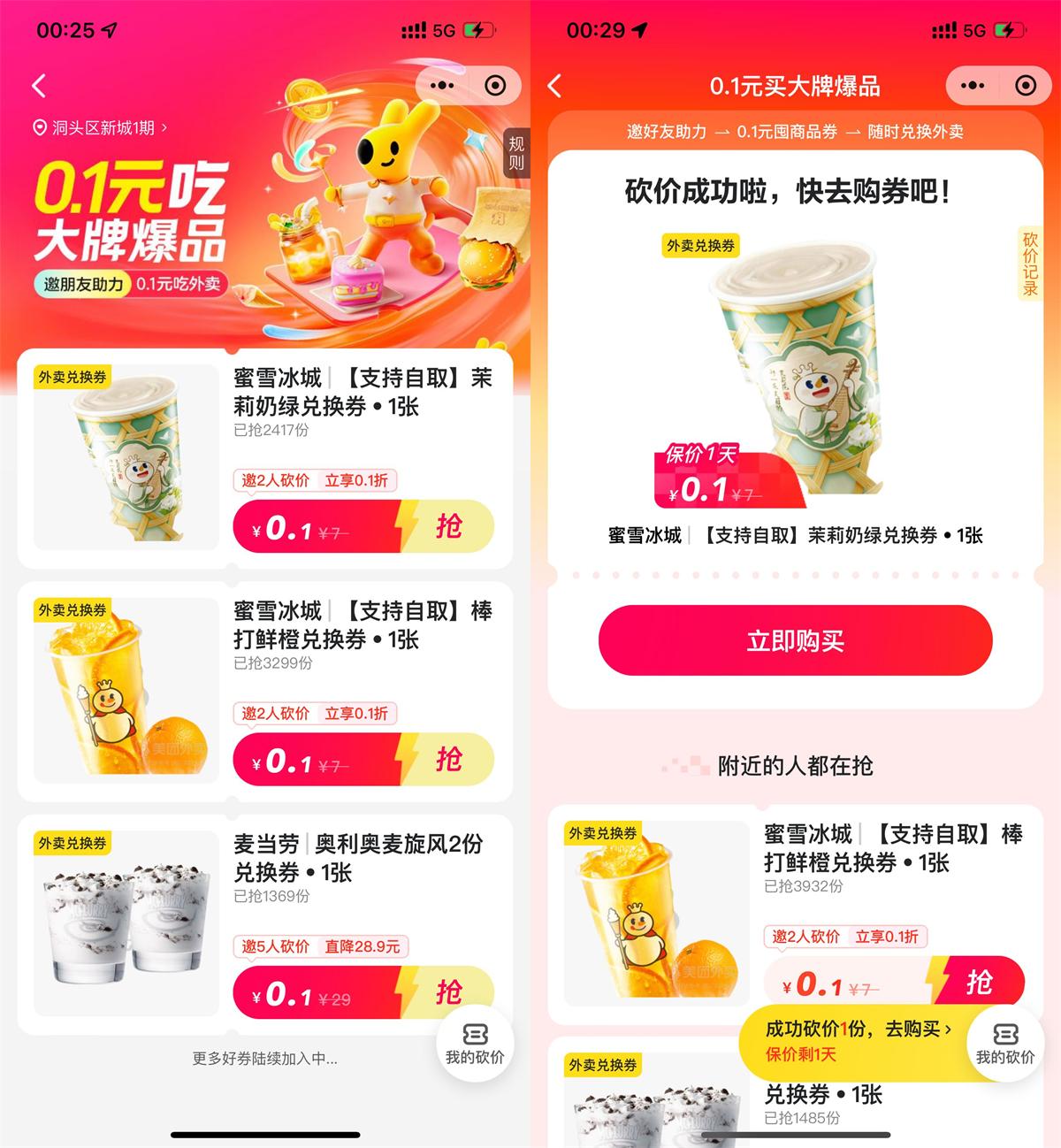The image size is (1061, 1148).
Task: Tap the lightning bolt on the 抢 button
Action: pos(408,526)
